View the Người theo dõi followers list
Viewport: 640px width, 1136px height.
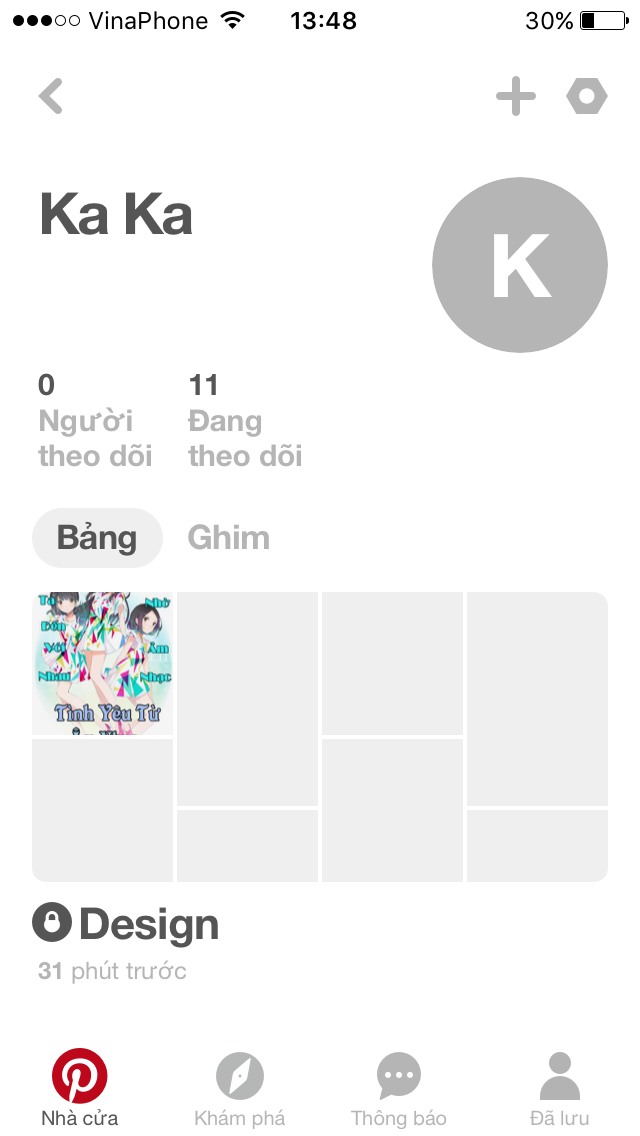[95, 421]
